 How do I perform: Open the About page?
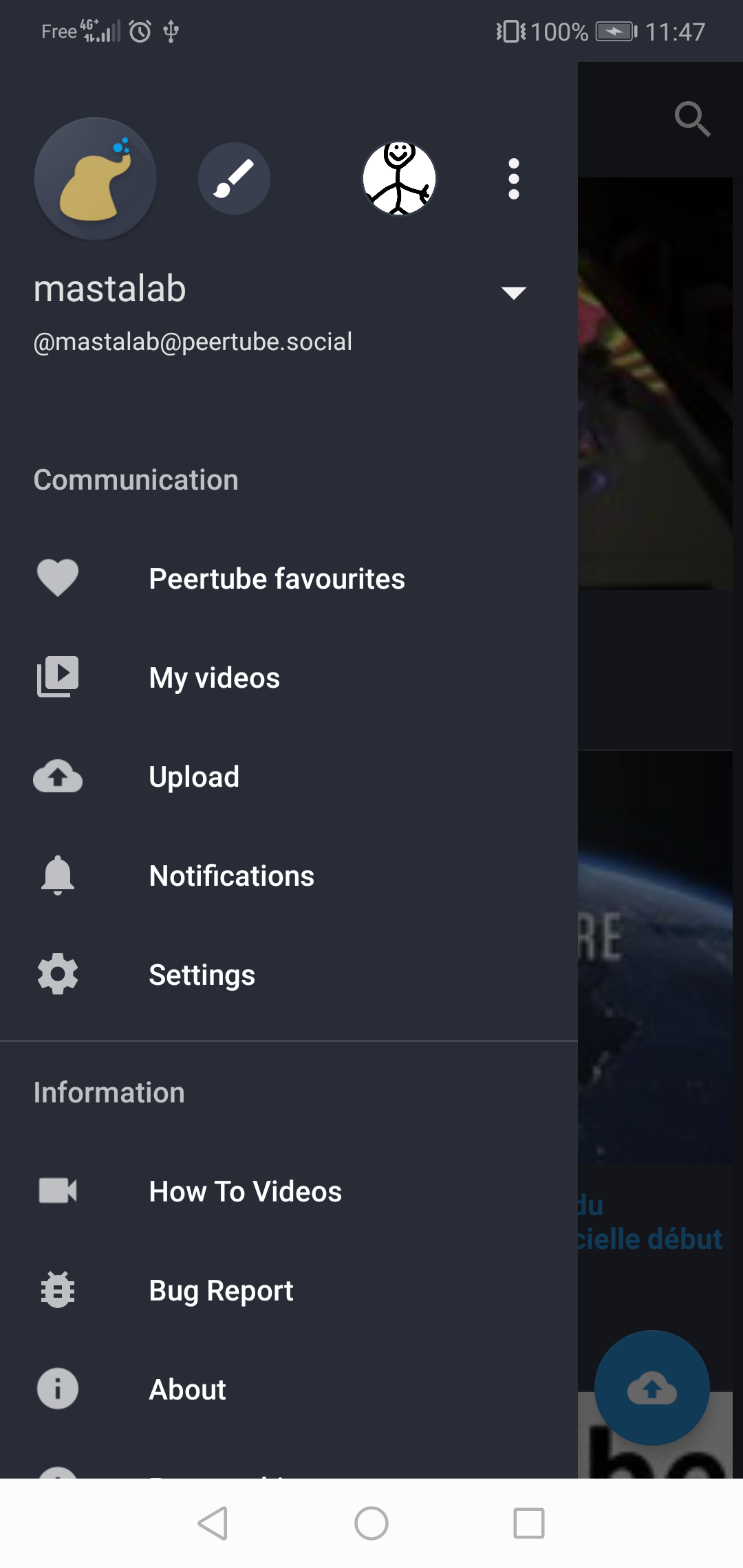(x=187, y=1390)
